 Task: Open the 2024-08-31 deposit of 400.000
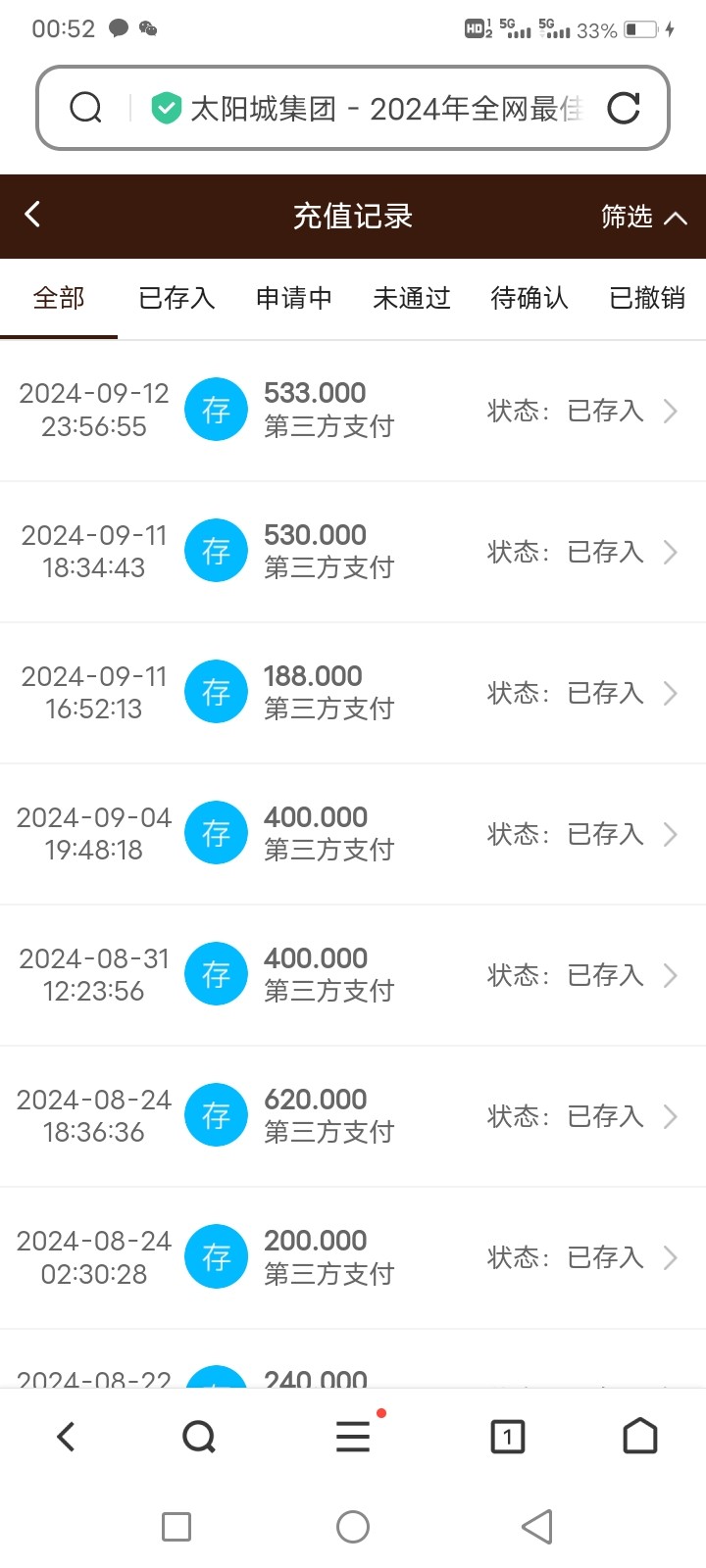point(353,975)
